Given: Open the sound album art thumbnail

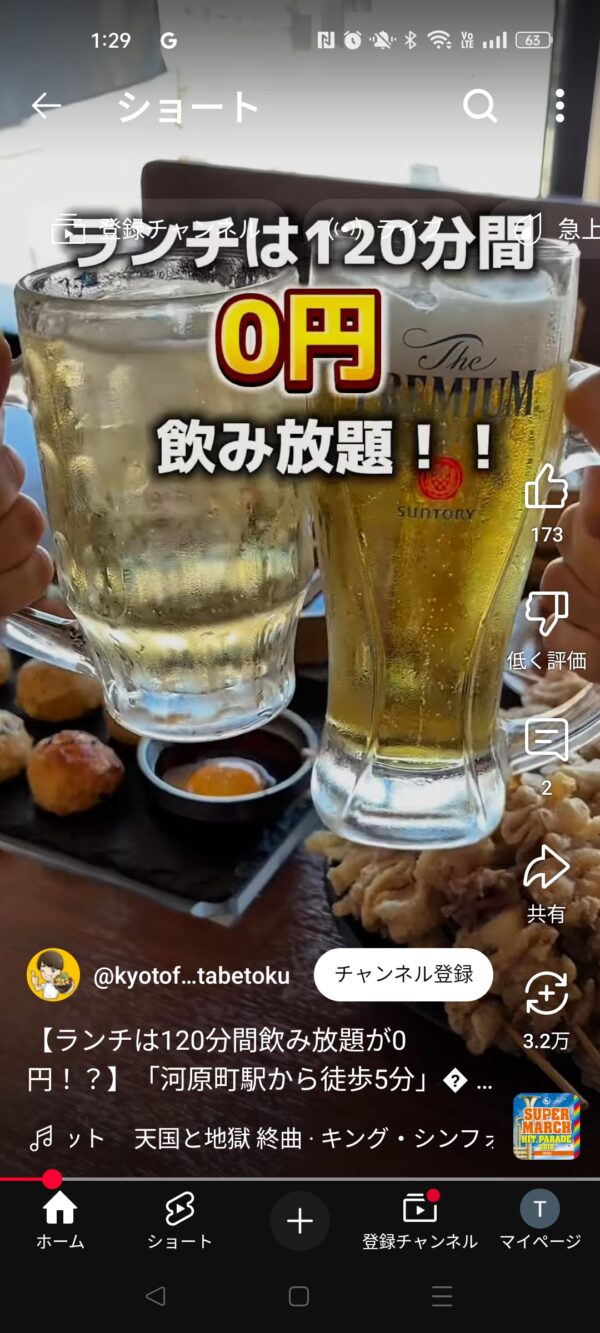Looking at the screenshot, I should pyautogui.click(x=547, y=1126).
